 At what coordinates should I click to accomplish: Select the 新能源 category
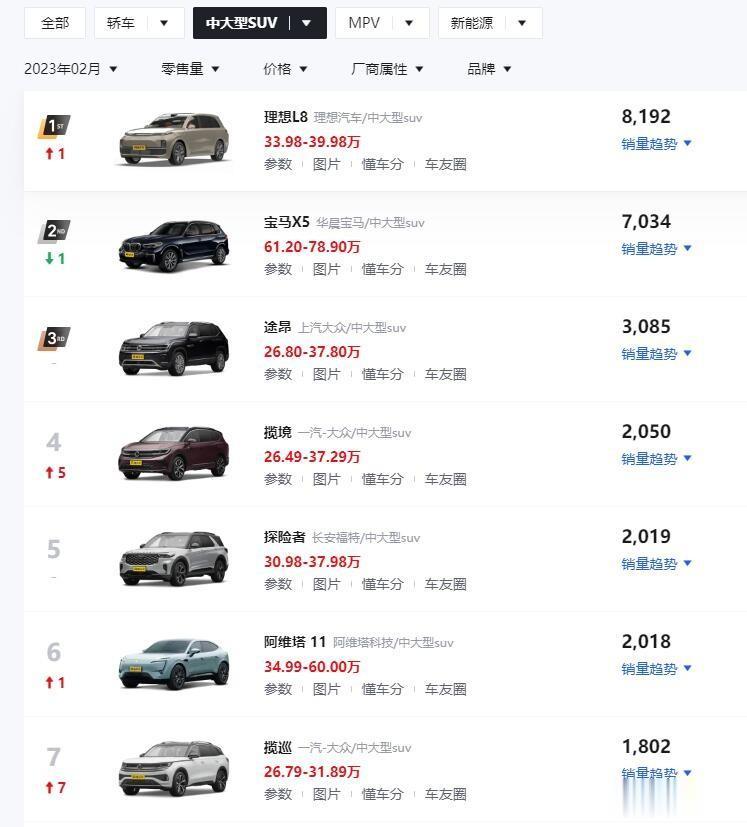tap(489, 23)
